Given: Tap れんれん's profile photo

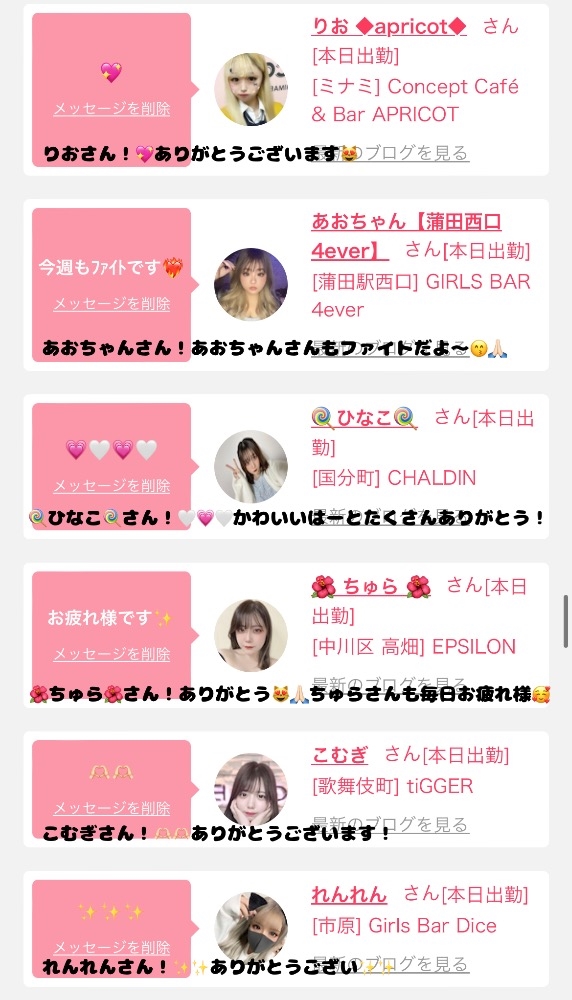Looking at the screenshot, I should tap(251, 929).
